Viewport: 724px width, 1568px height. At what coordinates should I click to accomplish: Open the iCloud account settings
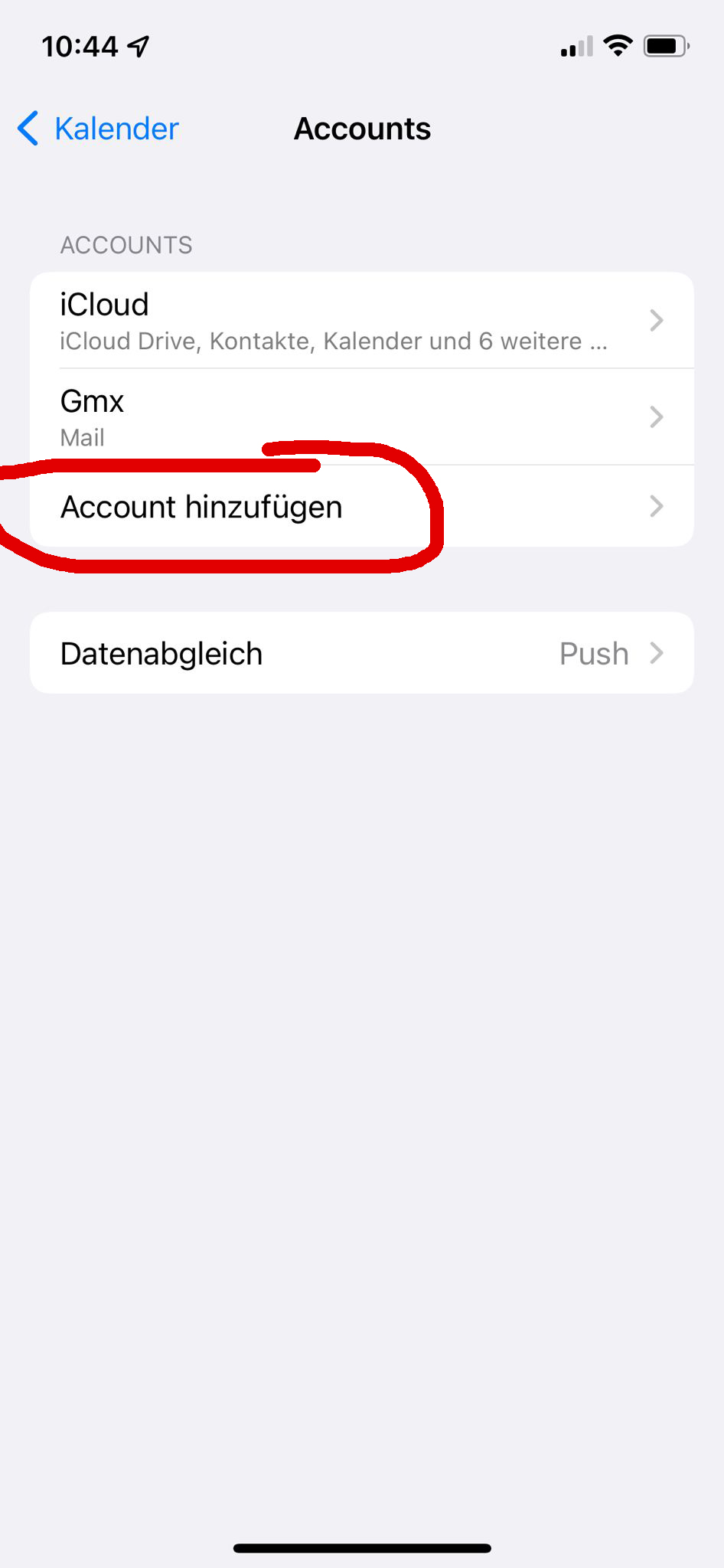[x=361, y=321]
